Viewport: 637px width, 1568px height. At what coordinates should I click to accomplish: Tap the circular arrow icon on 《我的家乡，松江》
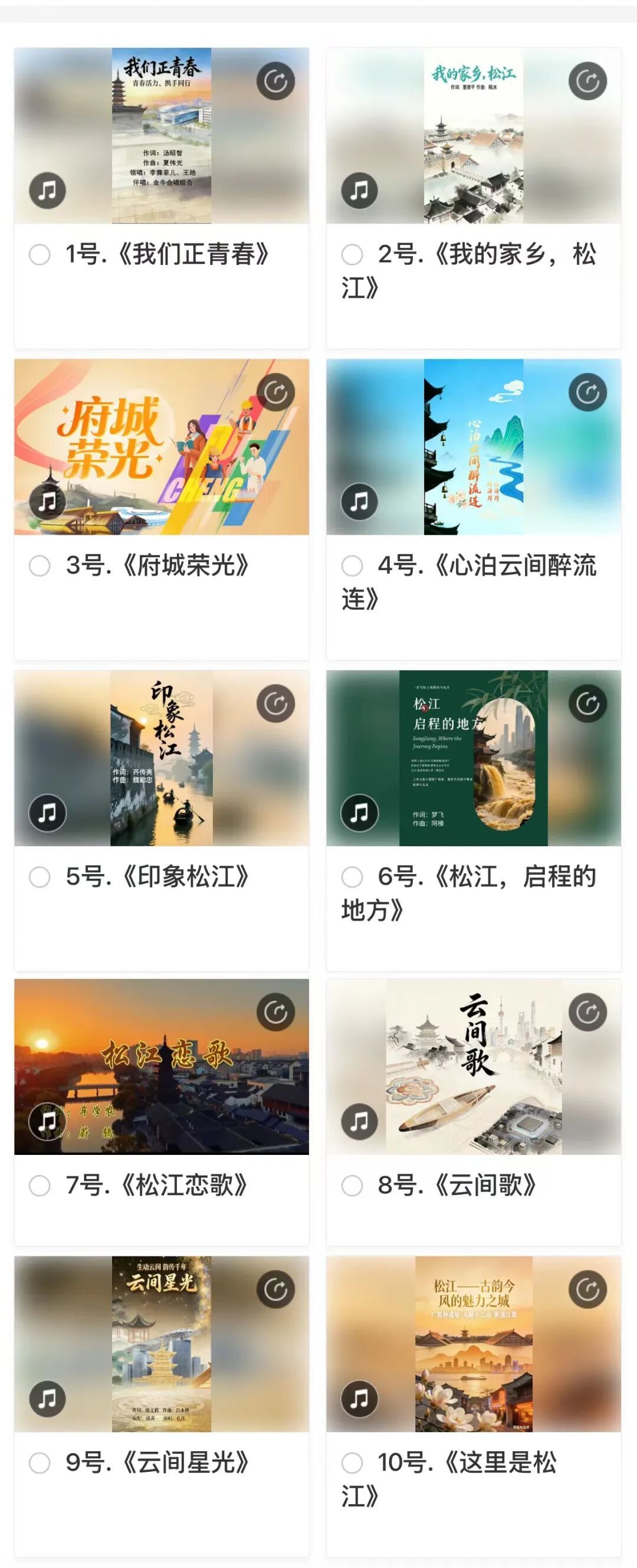pyautogui.click(x=587, y=81)
